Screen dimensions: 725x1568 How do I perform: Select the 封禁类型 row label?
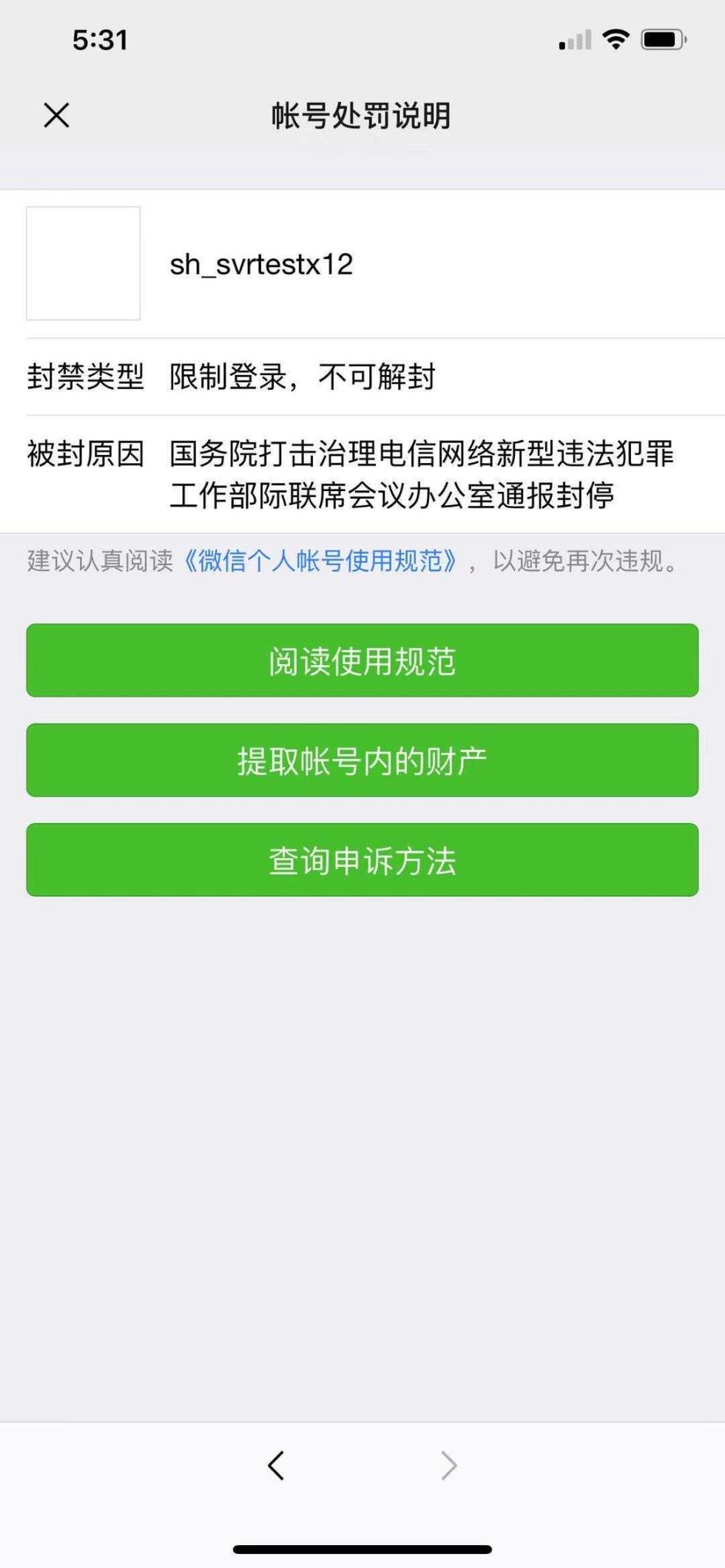pos(84,376)
